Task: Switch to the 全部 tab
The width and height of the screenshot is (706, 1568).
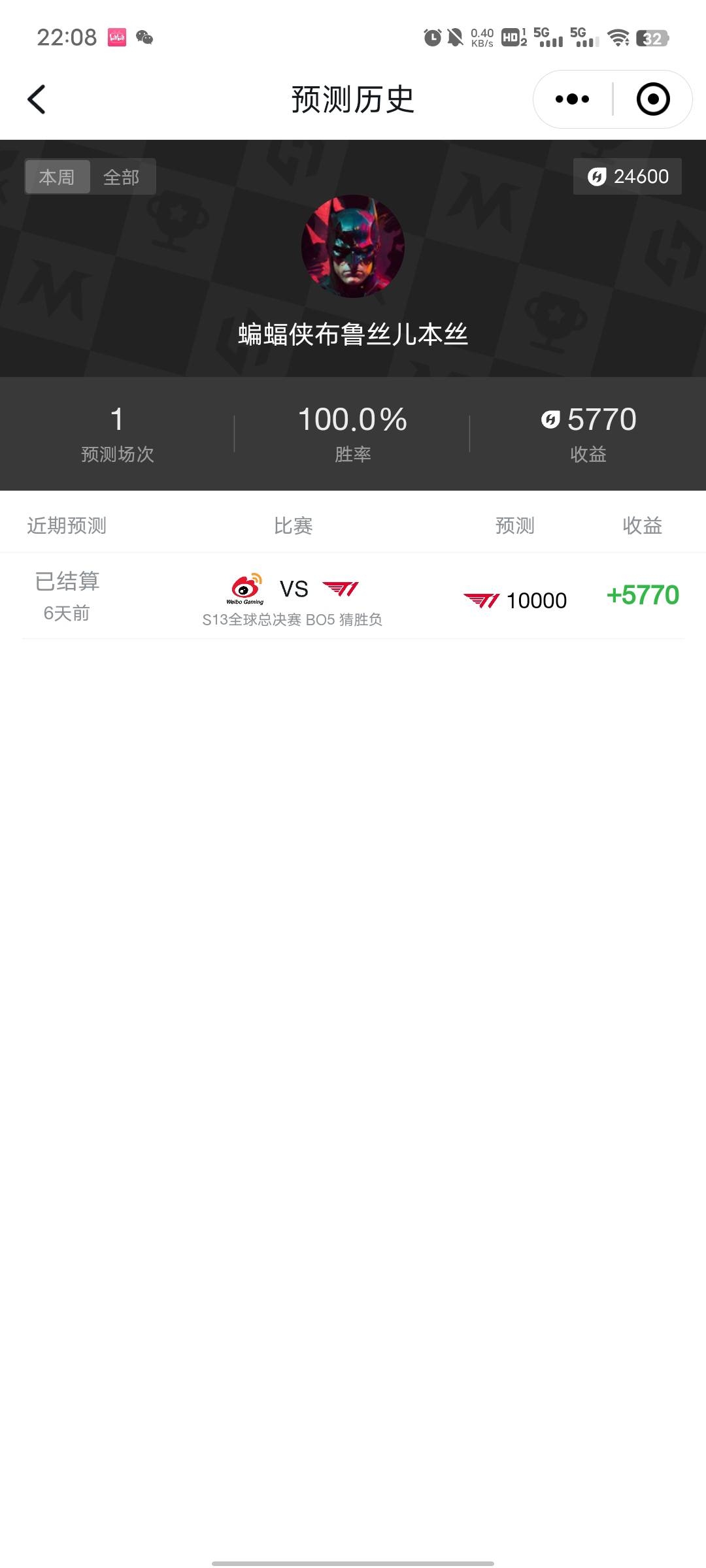Action: (x=122, y=177)
